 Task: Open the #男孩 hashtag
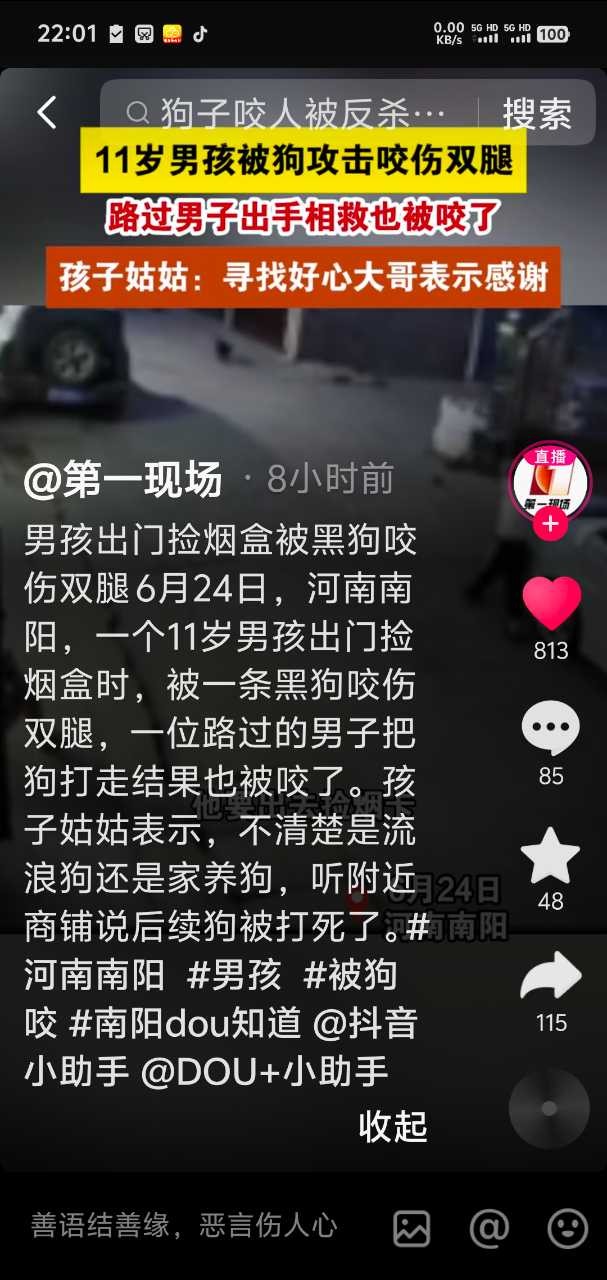245,975
